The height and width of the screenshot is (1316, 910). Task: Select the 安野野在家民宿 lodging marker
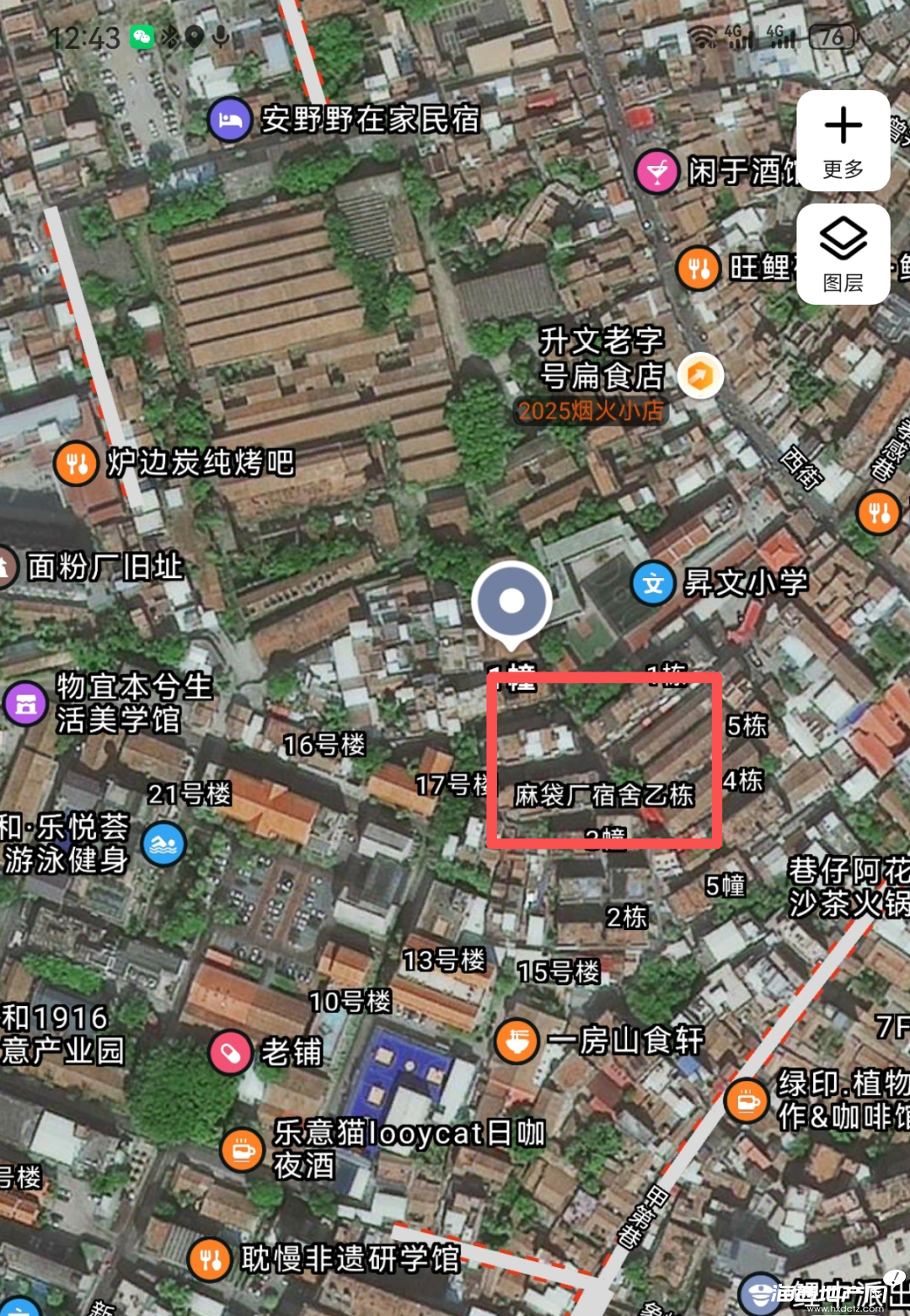click(x=230, y=120)
